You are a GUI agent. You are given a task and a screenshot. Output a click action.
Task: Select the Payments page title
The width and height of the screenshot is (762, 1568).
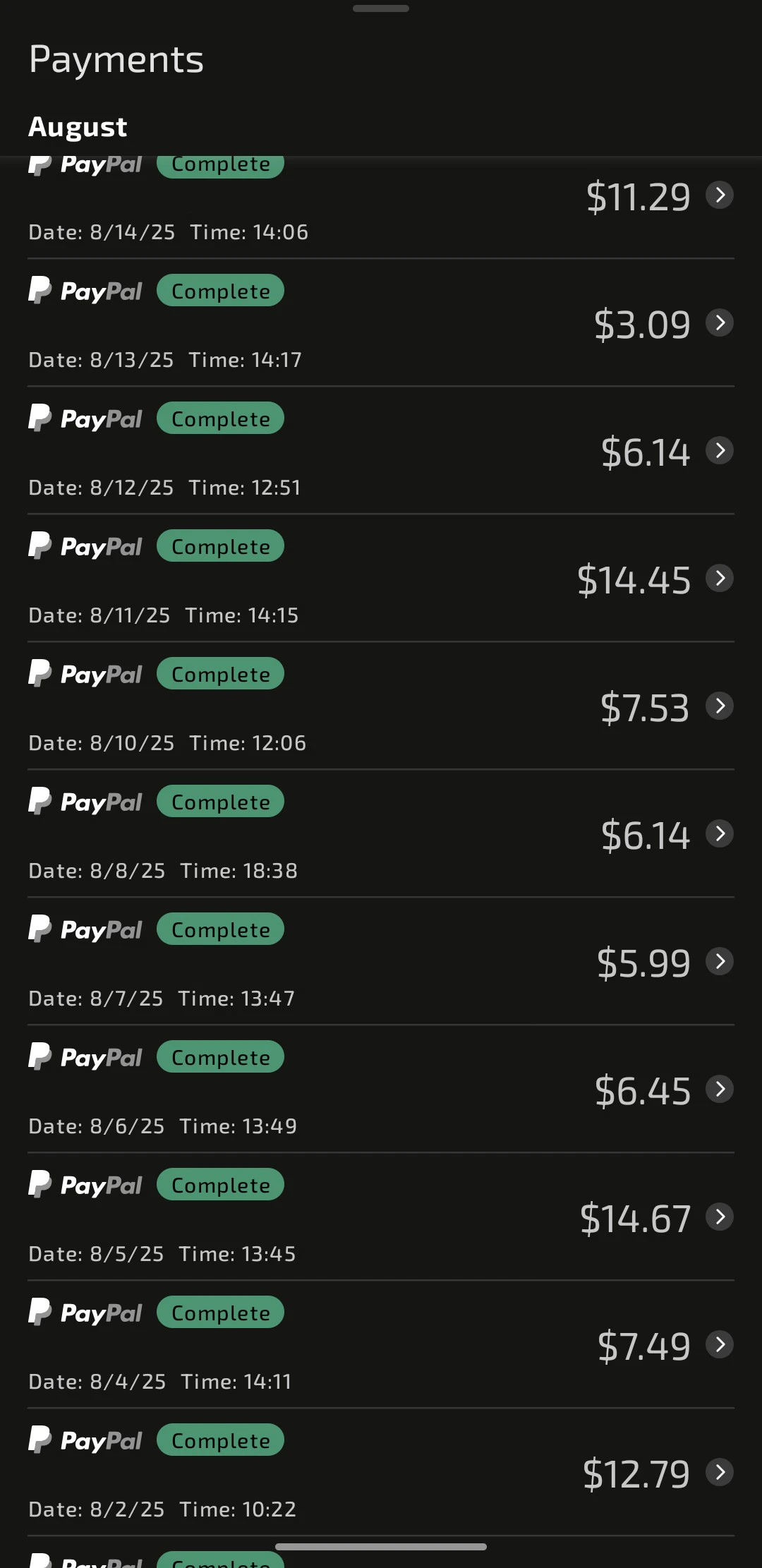[x=116, y=59]
